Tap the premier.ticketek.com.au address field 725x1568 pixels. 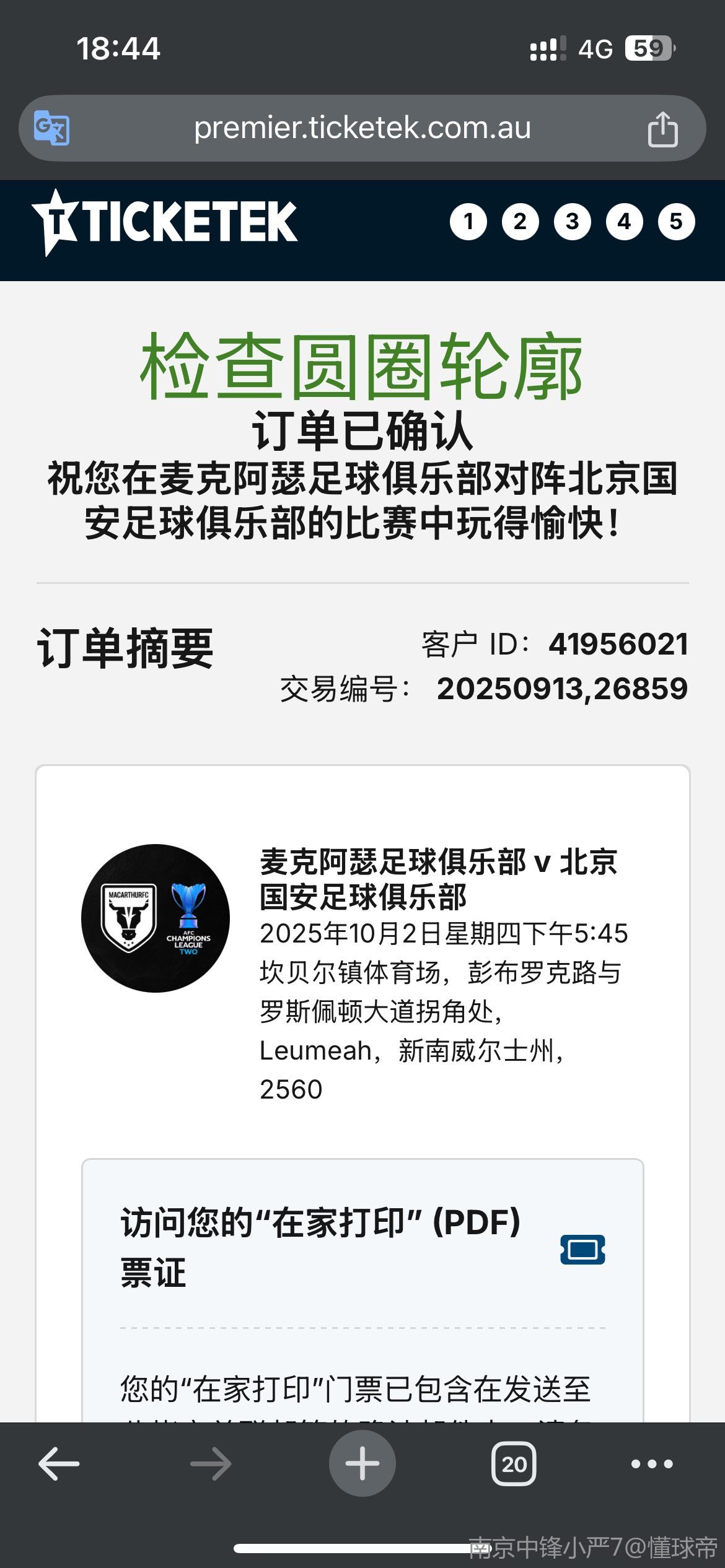(x=362, y=128)
